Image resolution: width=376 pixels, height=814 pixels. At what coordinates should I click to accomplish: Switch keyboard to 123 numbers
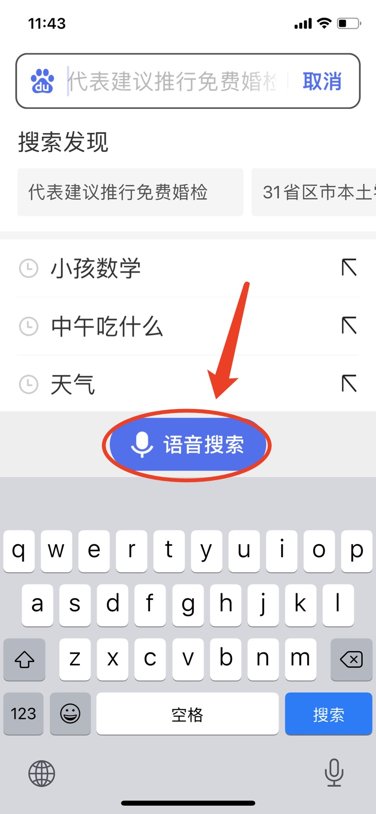point(23,714)
